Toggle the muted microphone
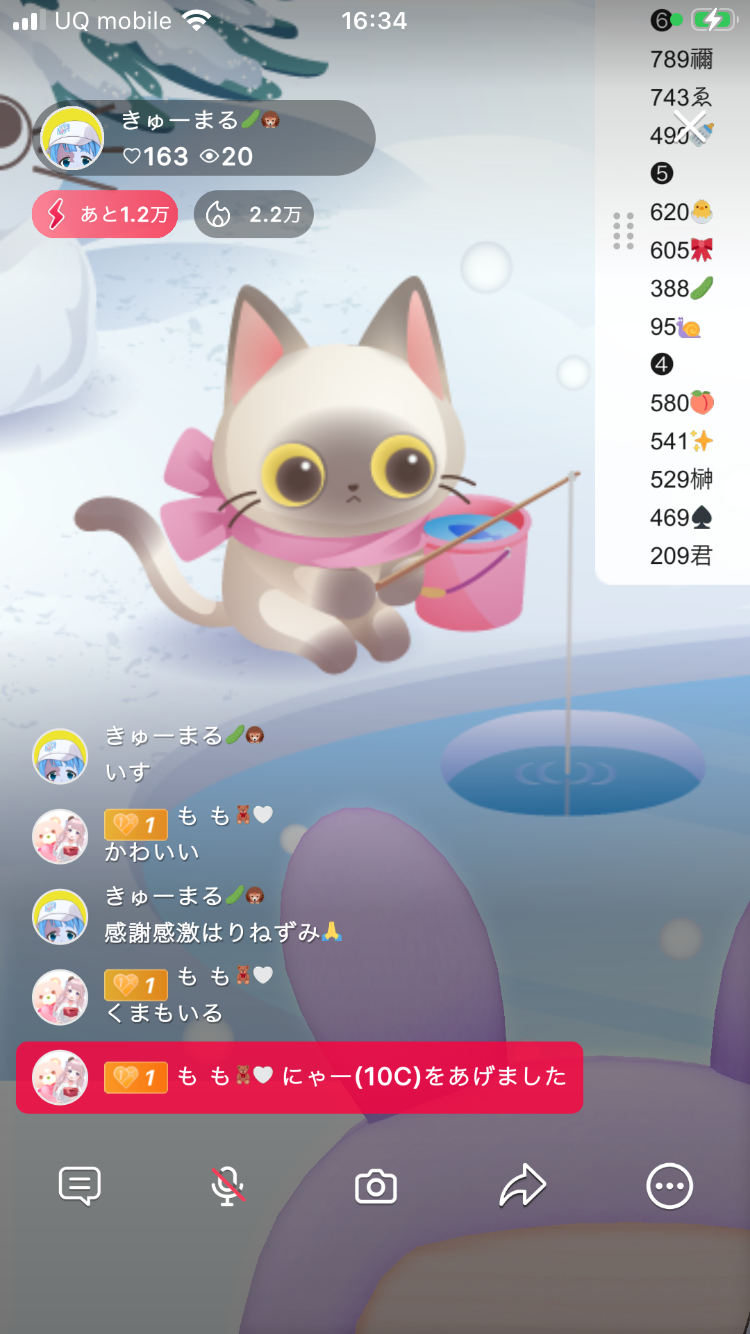 coord(228,1187)
